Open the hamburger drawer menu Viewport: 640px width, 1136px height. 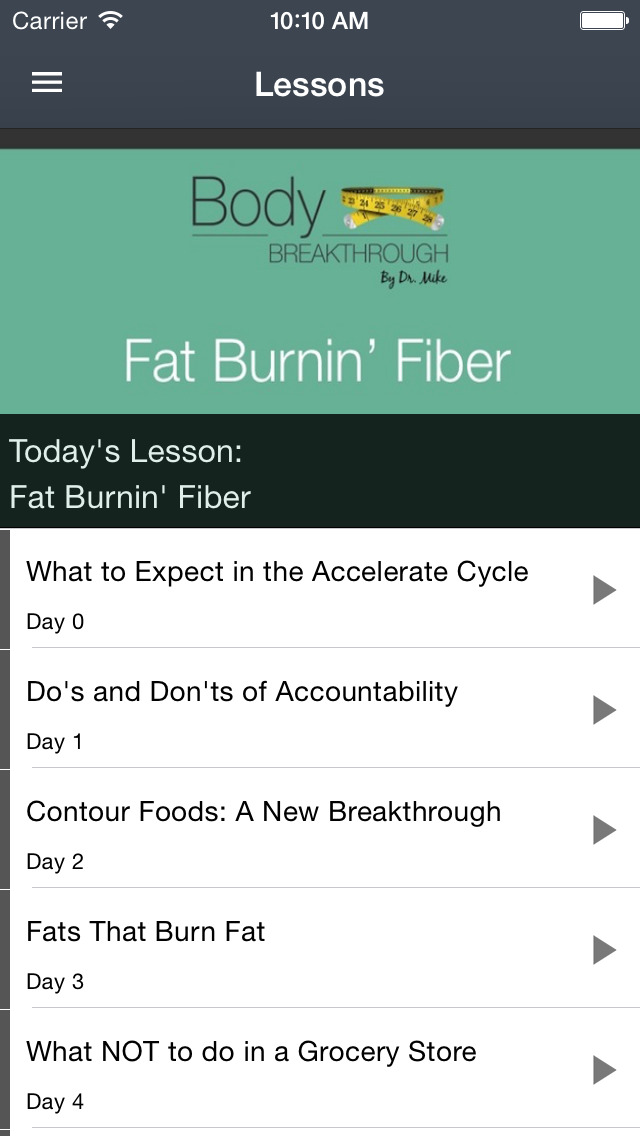tap(47, 83)
